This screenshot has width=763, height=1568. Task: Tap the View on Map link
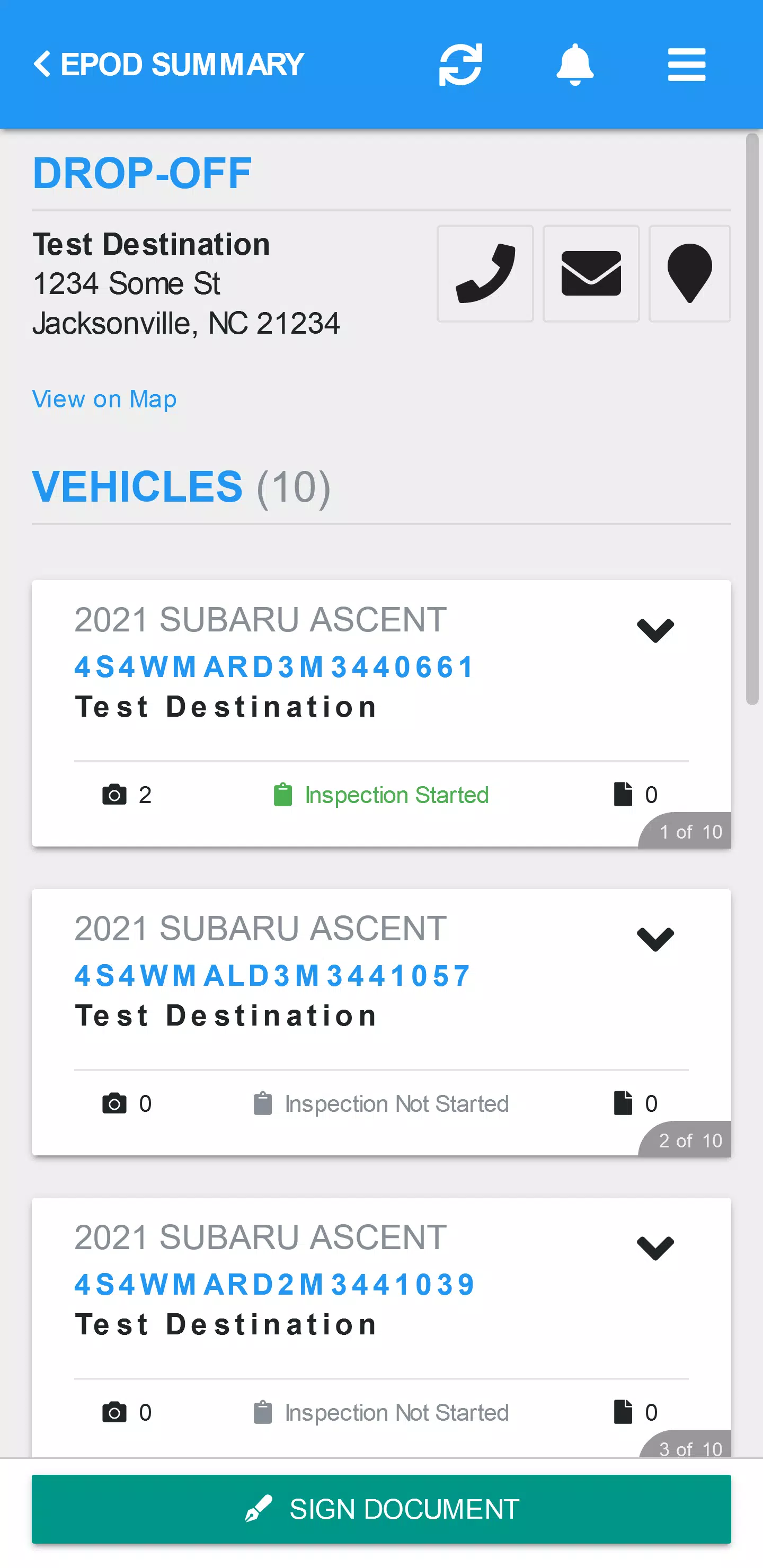point(104,399)
